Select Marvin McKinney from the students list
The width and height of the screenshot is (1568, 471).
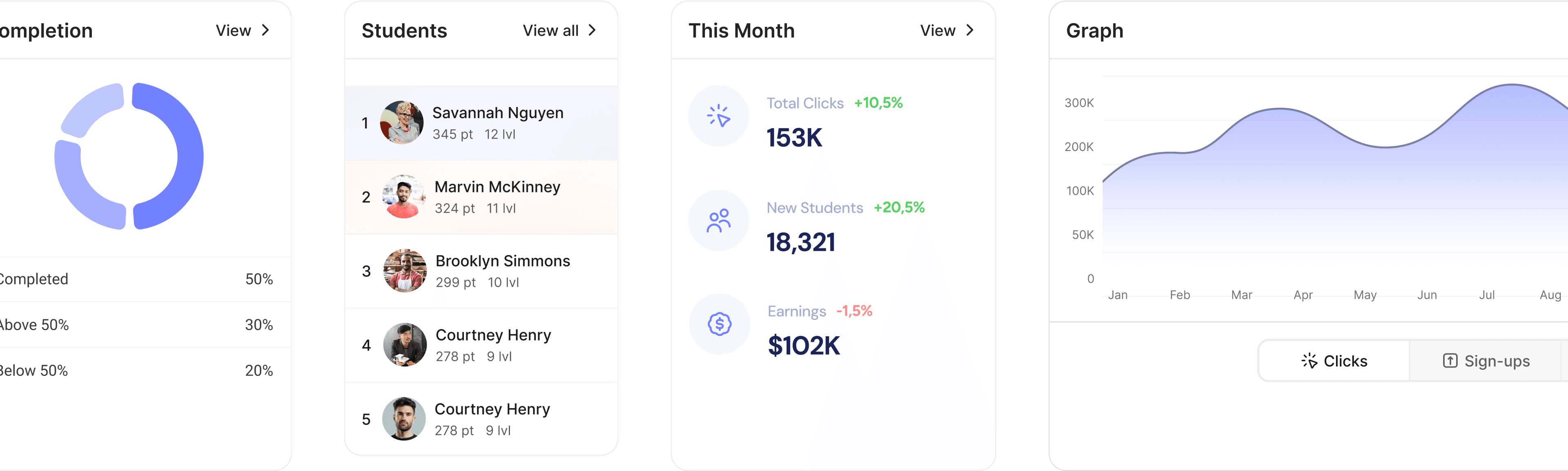click(481, 197)
